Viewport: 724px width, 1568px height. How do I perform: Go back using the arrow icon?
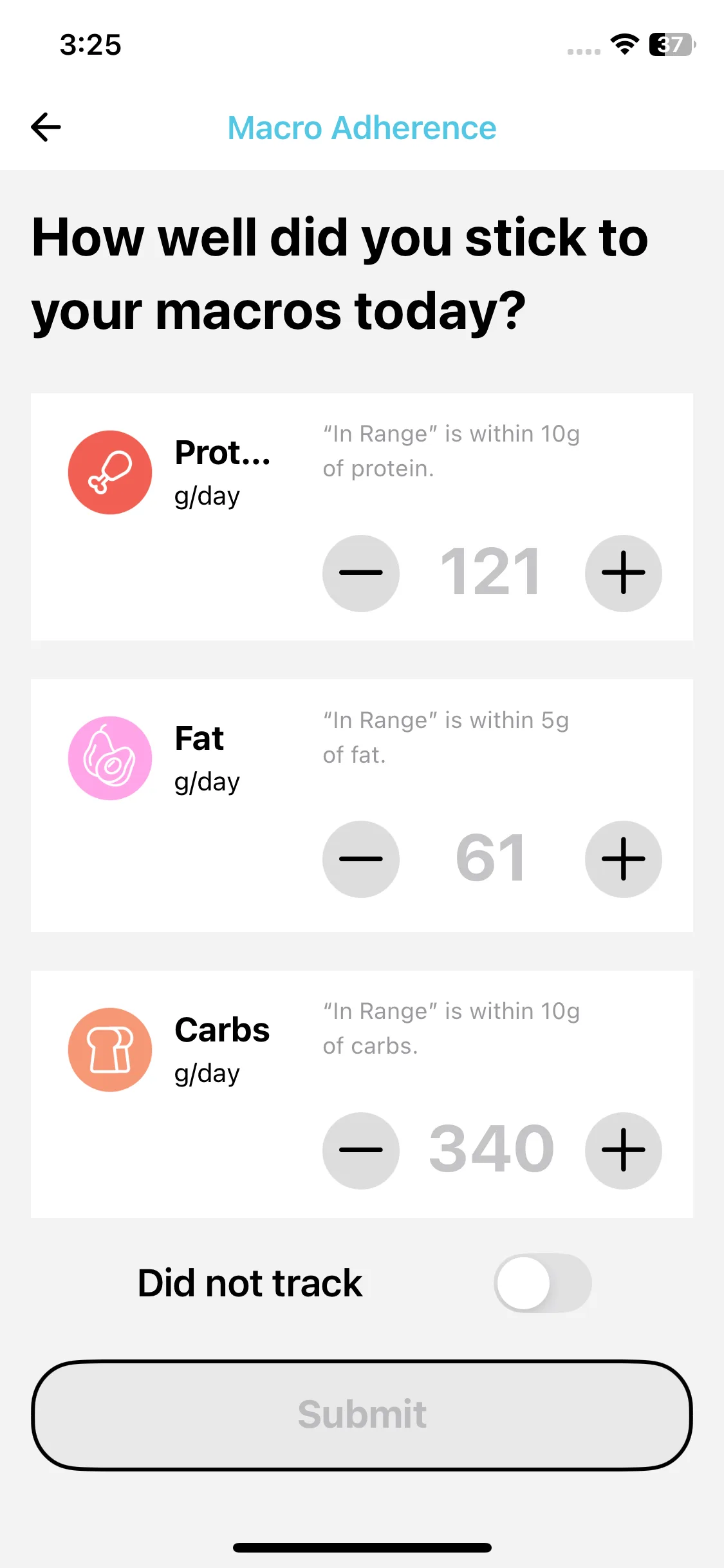click(x=46, y=127)
